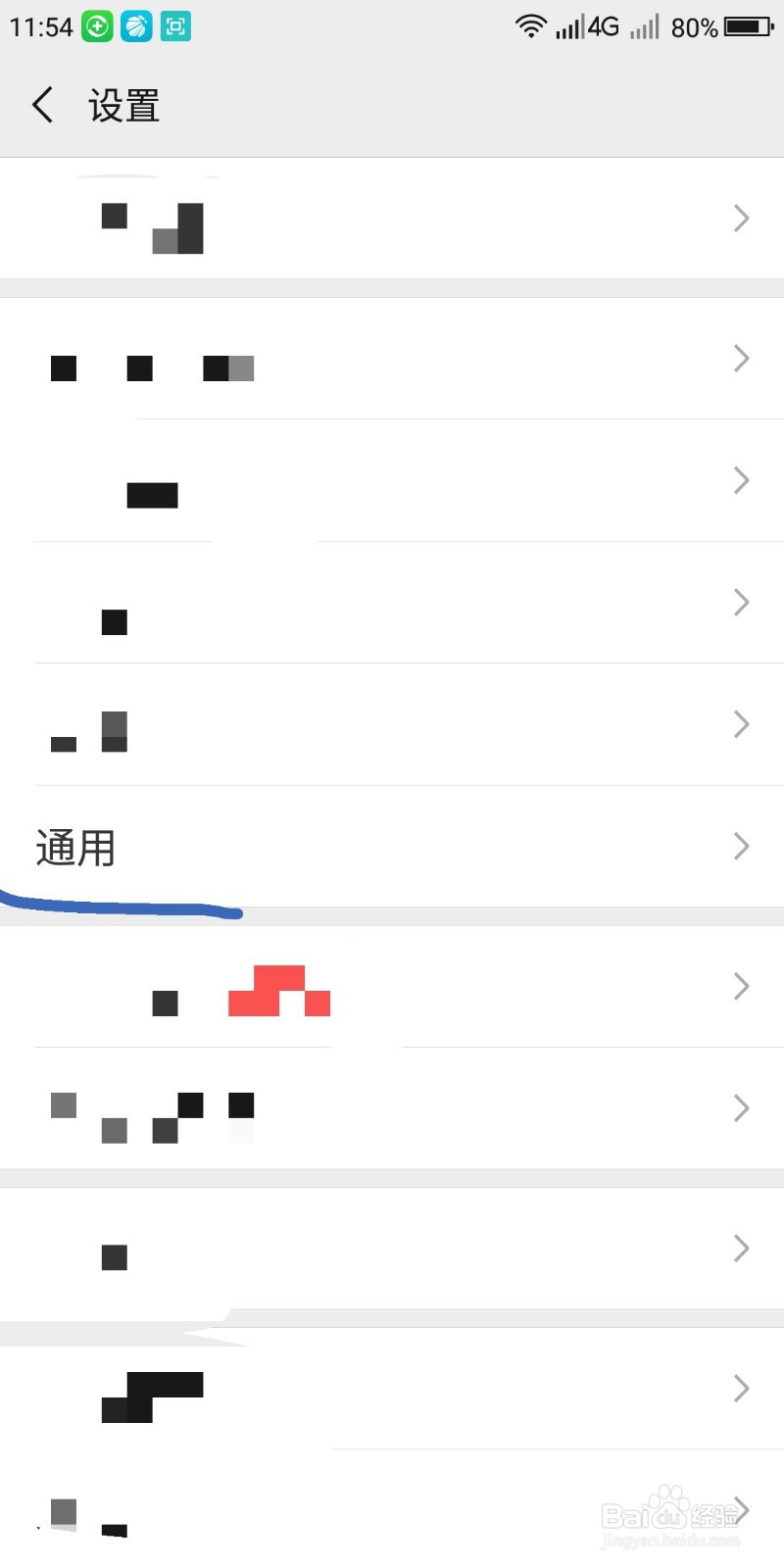Screen dimensions: 784x1568
Task: Tap the clock showing 11:54
Action: [37, 26]
